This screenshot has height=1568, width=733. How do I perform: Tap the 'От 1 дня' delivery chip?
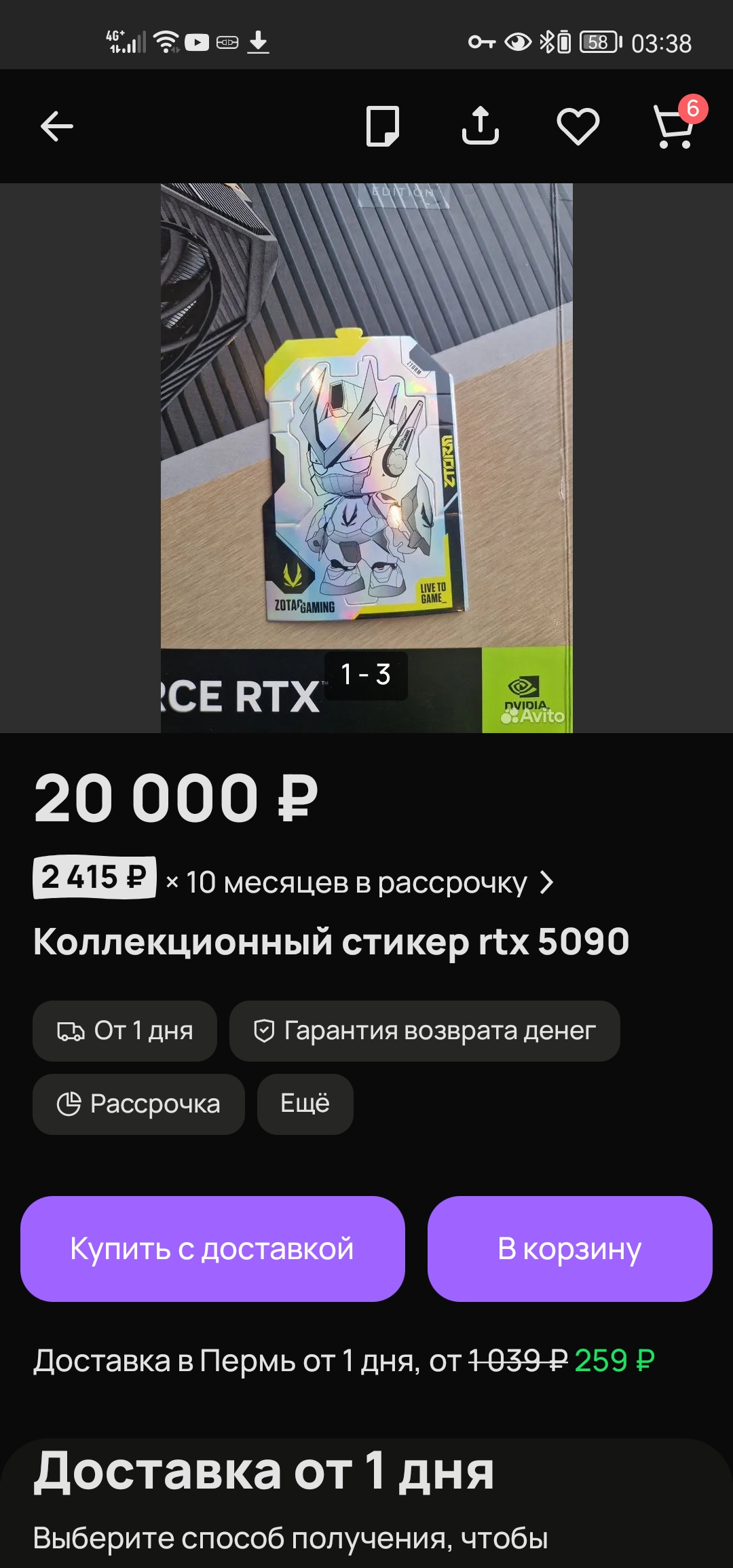pos(125,1030)
